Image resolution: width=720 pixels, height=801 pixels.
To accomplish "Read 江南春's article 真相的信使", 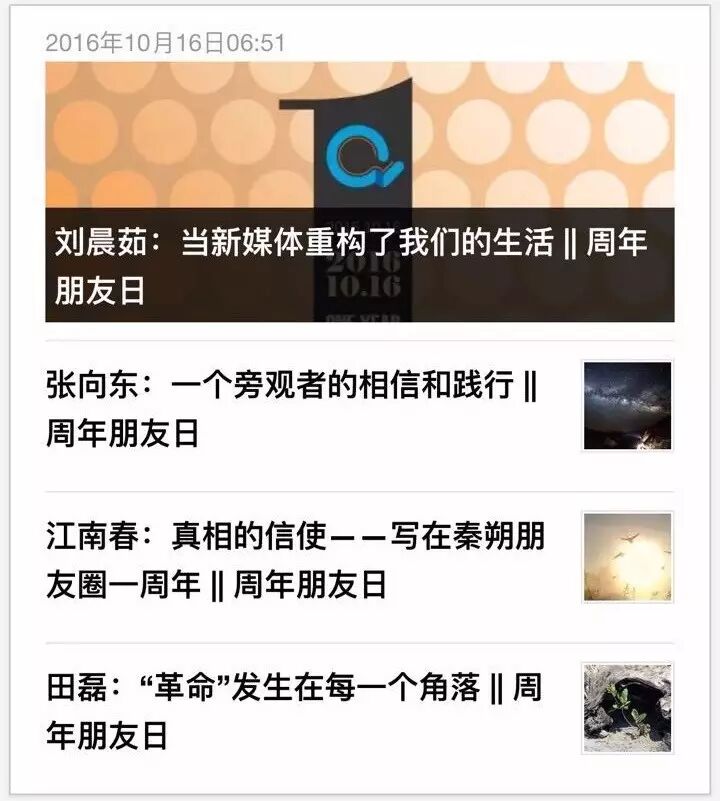I will [295, 560].
